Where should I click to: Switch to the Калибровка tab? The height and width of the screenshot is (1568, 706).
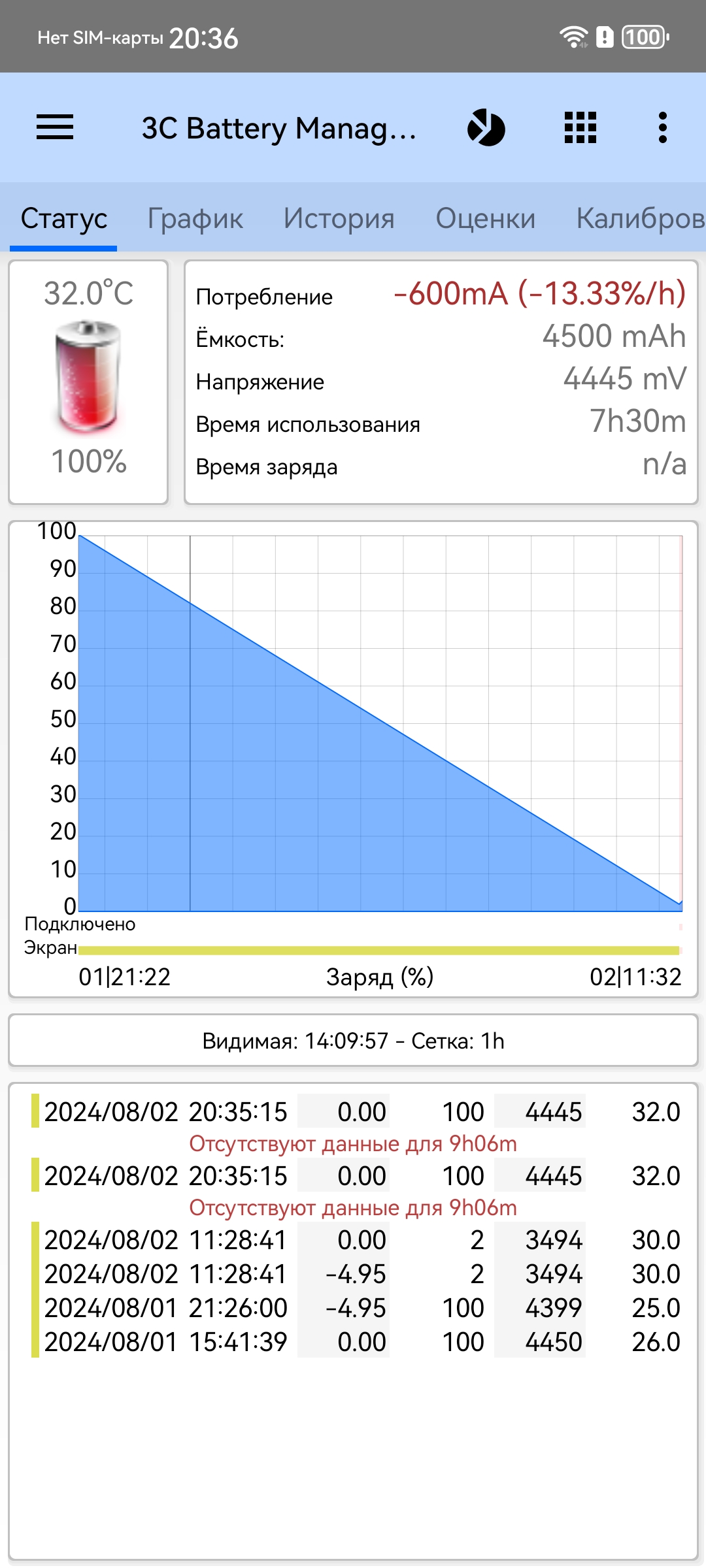pos(639,219)
